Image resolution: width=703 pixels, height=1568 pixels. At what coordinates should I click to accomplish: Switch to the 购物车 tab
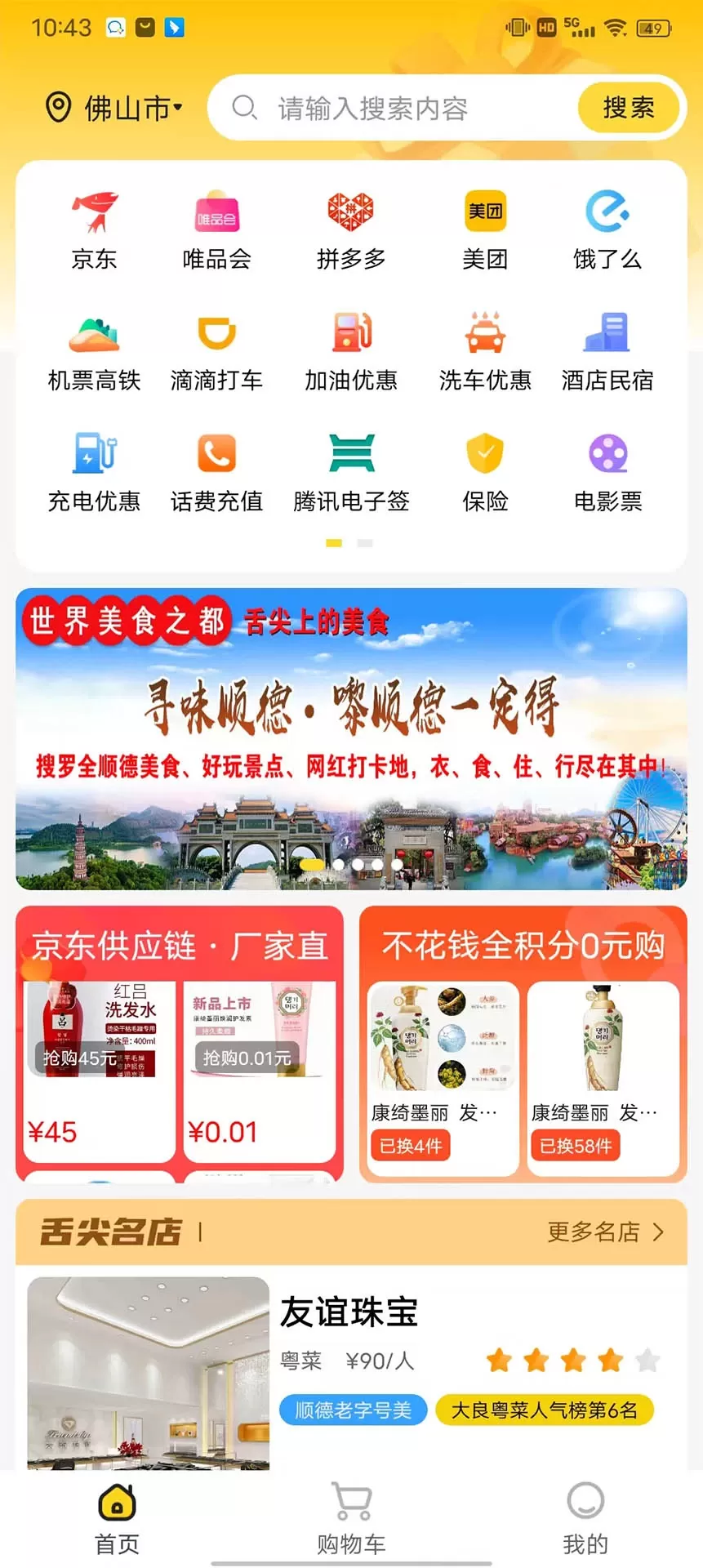point(351,1517)
